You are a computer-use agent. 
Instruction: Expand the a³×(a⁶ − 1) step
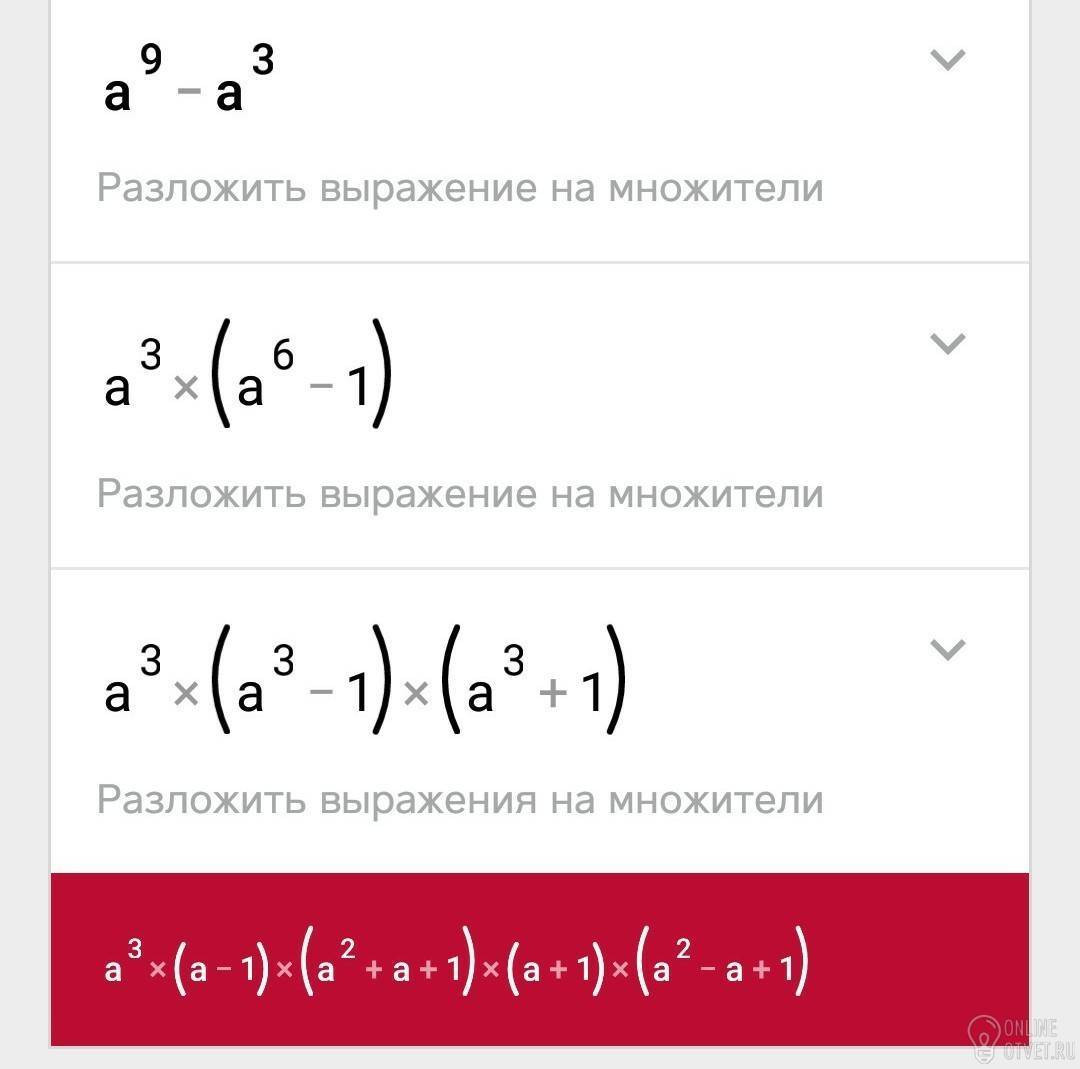click(947, 345)
